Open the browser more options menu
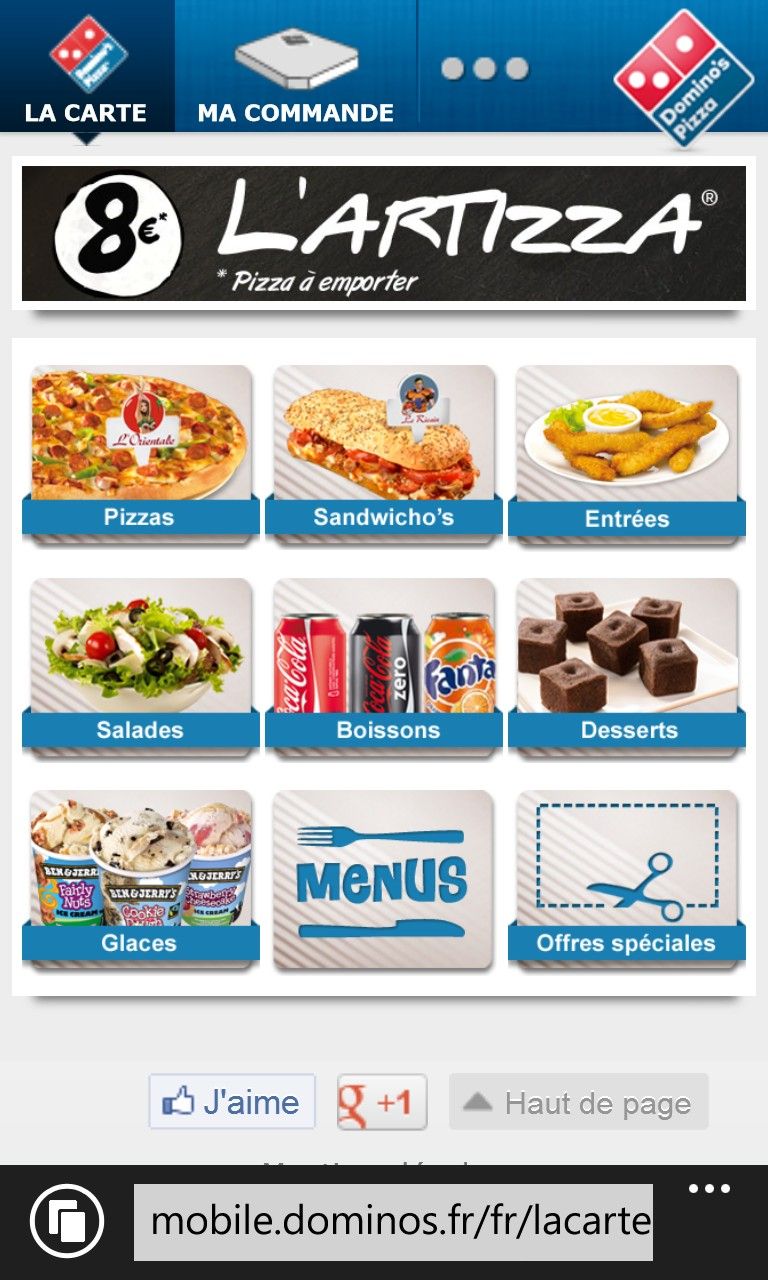 point(709,1189)
